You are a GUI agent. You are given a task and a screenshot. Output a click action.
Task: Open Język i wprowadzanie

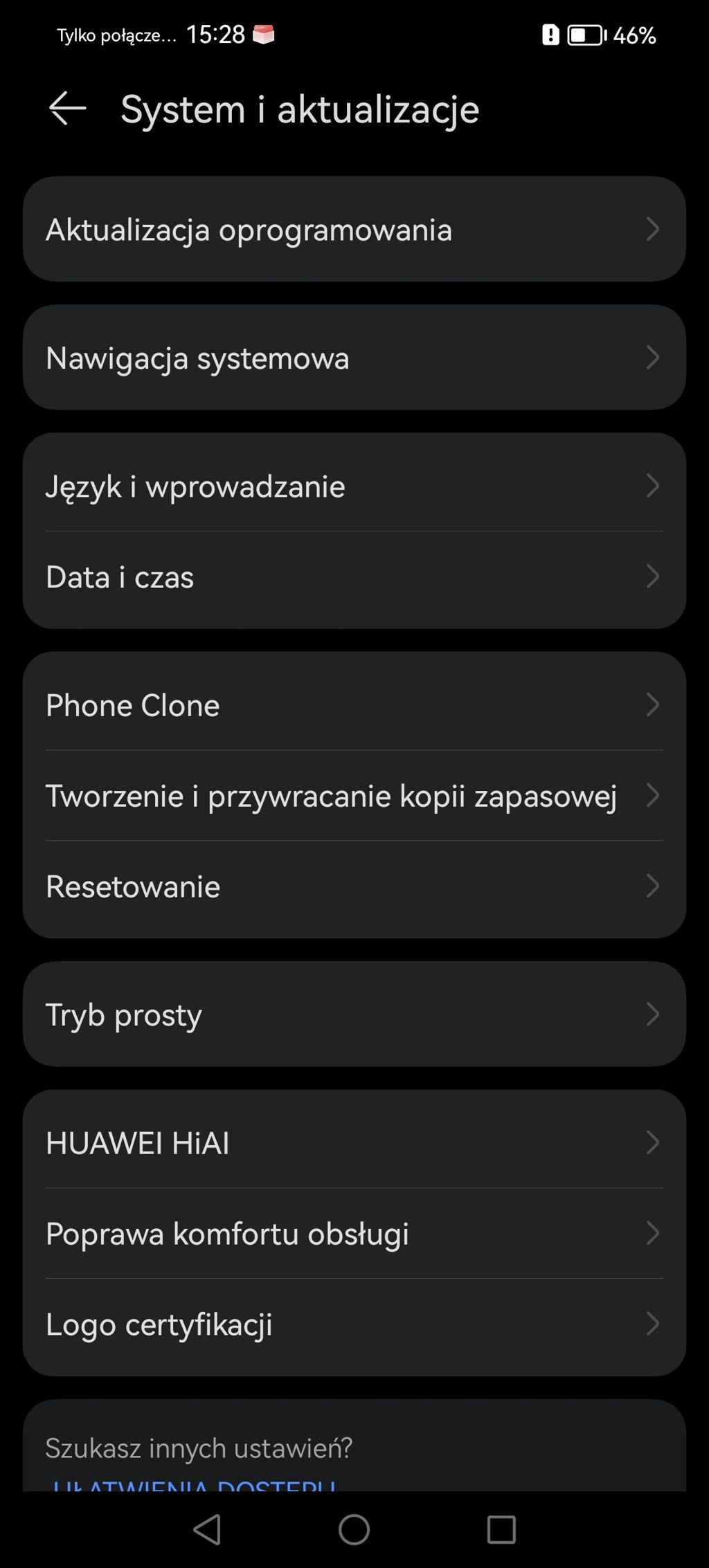tap(354, 486)
